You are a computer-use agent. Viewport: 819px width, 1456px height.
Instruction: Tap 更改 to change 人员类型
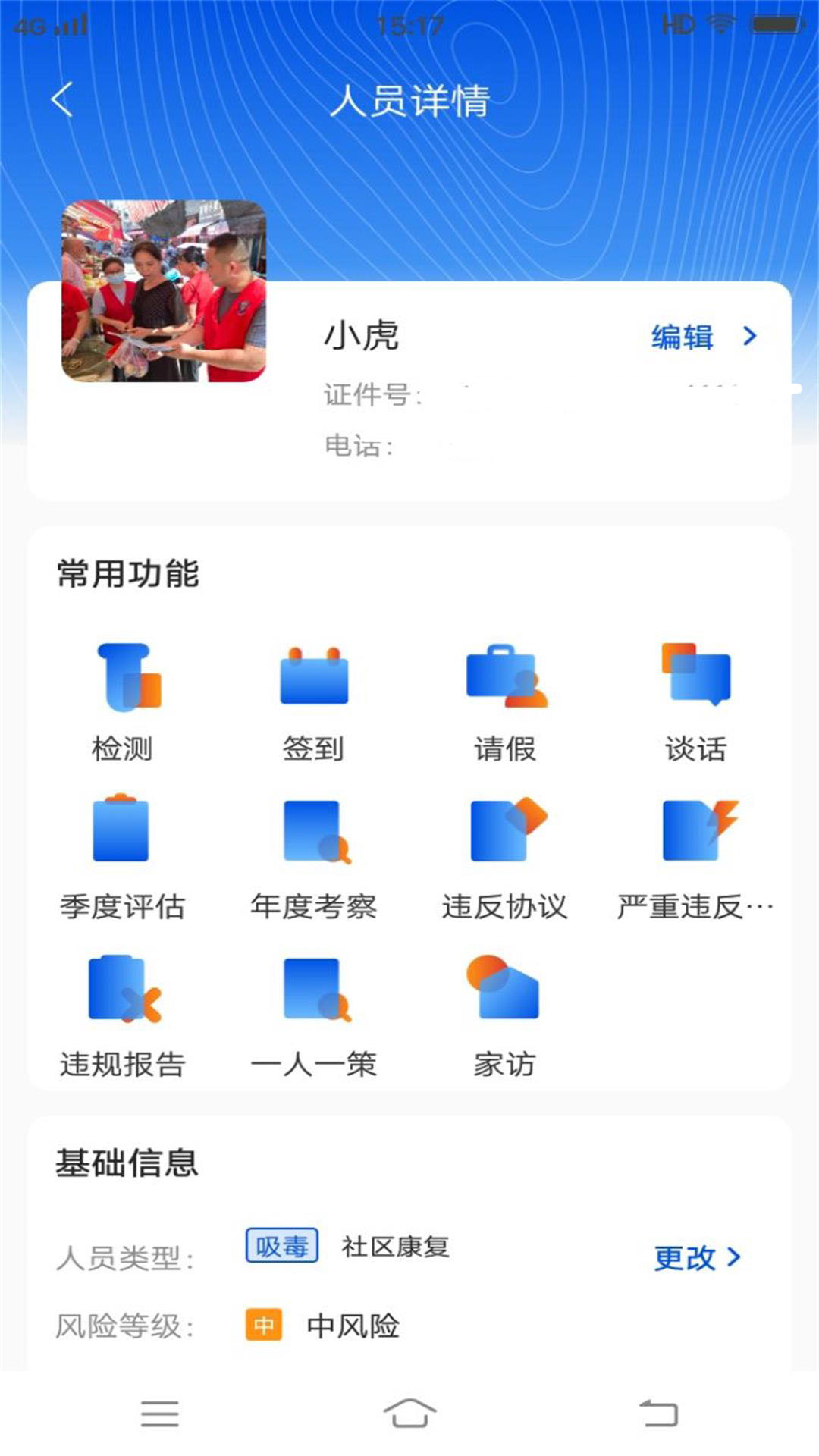(696, 1258)
